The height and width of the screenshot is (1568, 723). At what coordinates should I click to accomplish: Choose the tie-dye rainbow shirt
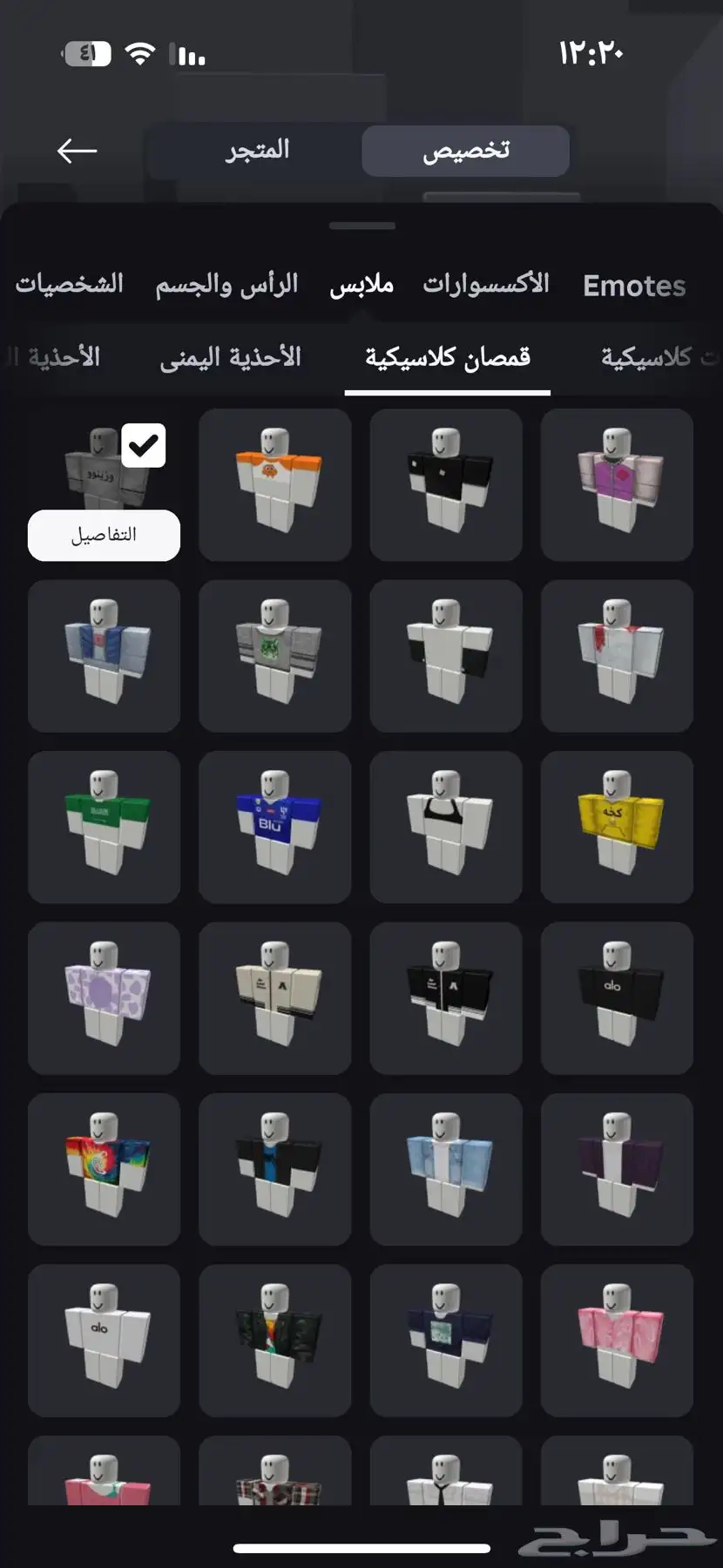104,1168
